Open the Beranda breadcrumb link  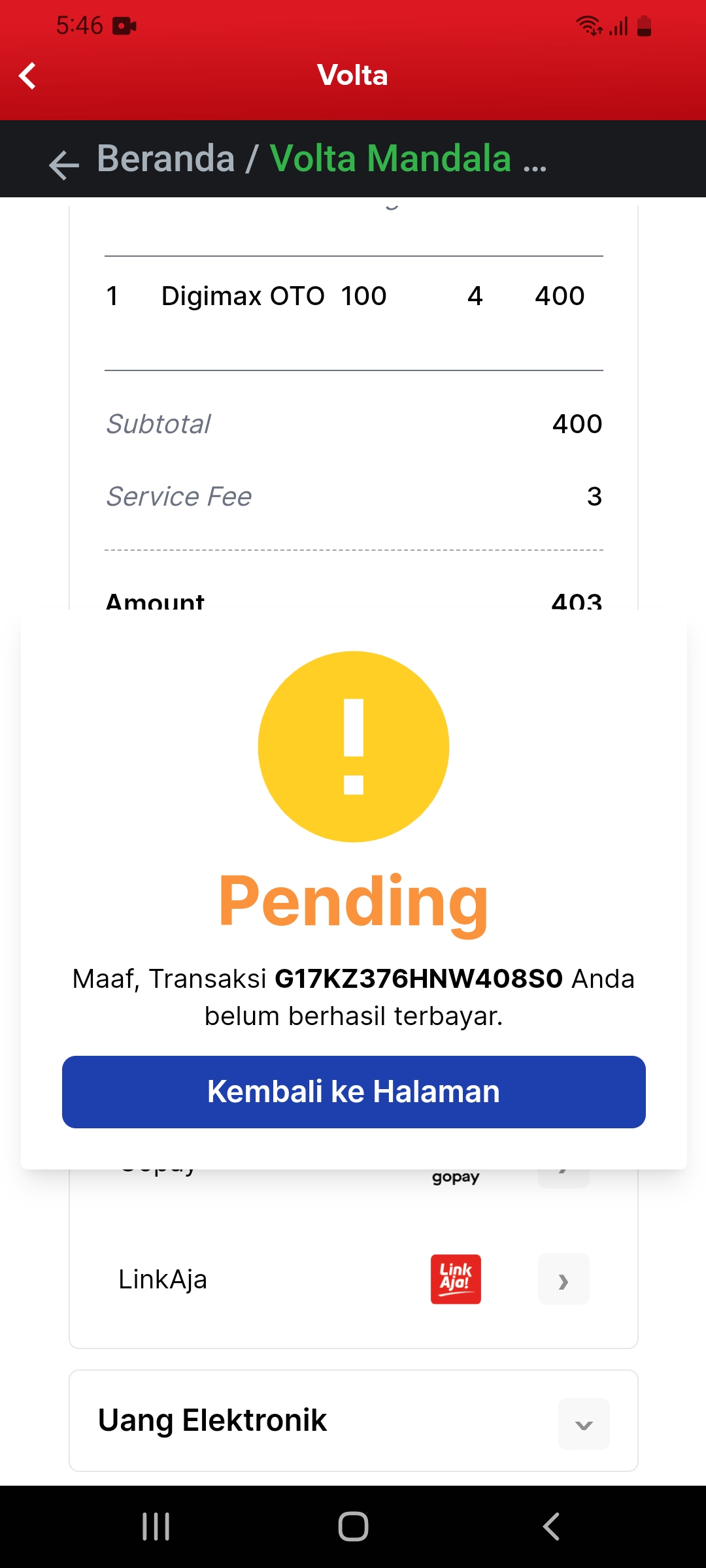click(x=165, y=159)
